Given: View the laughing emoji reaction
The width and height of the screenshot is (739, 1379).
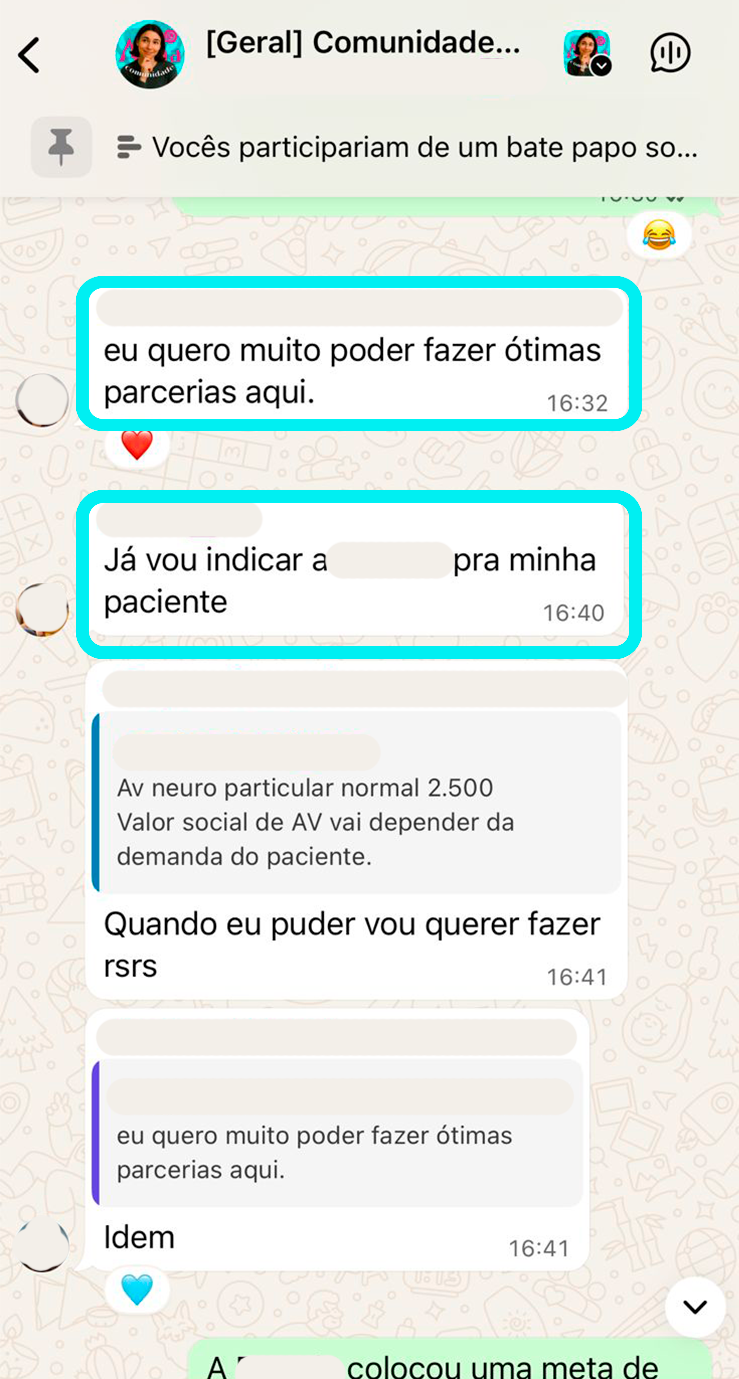Looking at the screenshot, I should coord(658,236).
